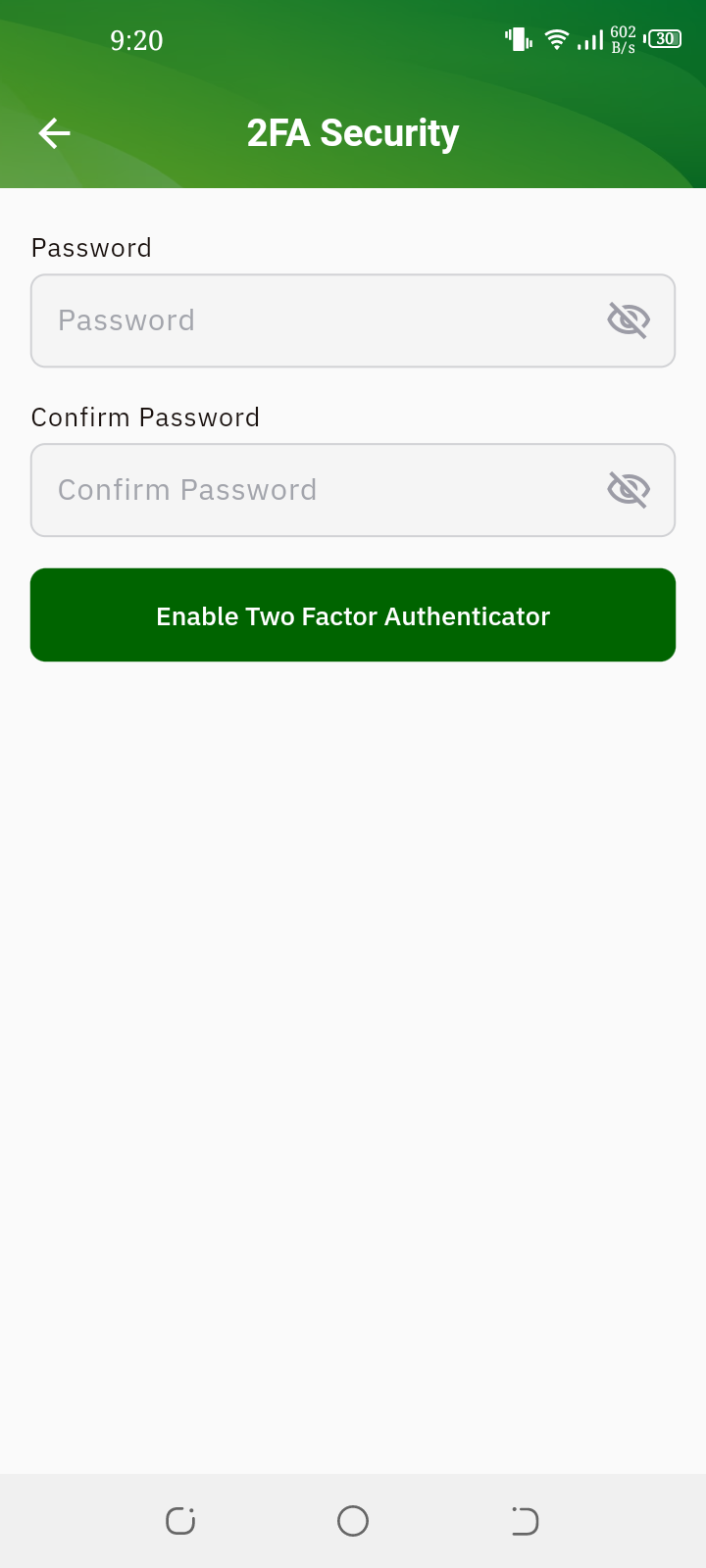Tap Enable Two Factor Authenticator button
Screen dimensions: 706x1568
[353, 615]
